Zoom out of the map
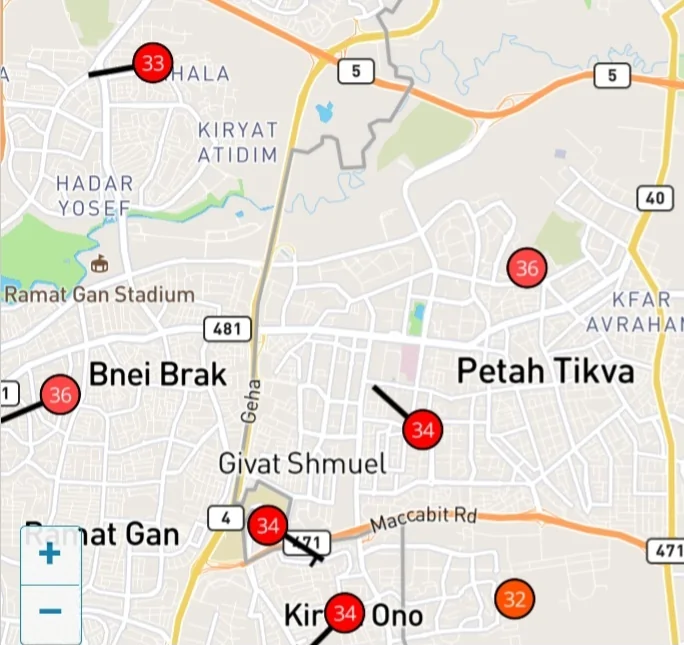The width and height of the screenshot is (684, 645). [x=50, y=611]
